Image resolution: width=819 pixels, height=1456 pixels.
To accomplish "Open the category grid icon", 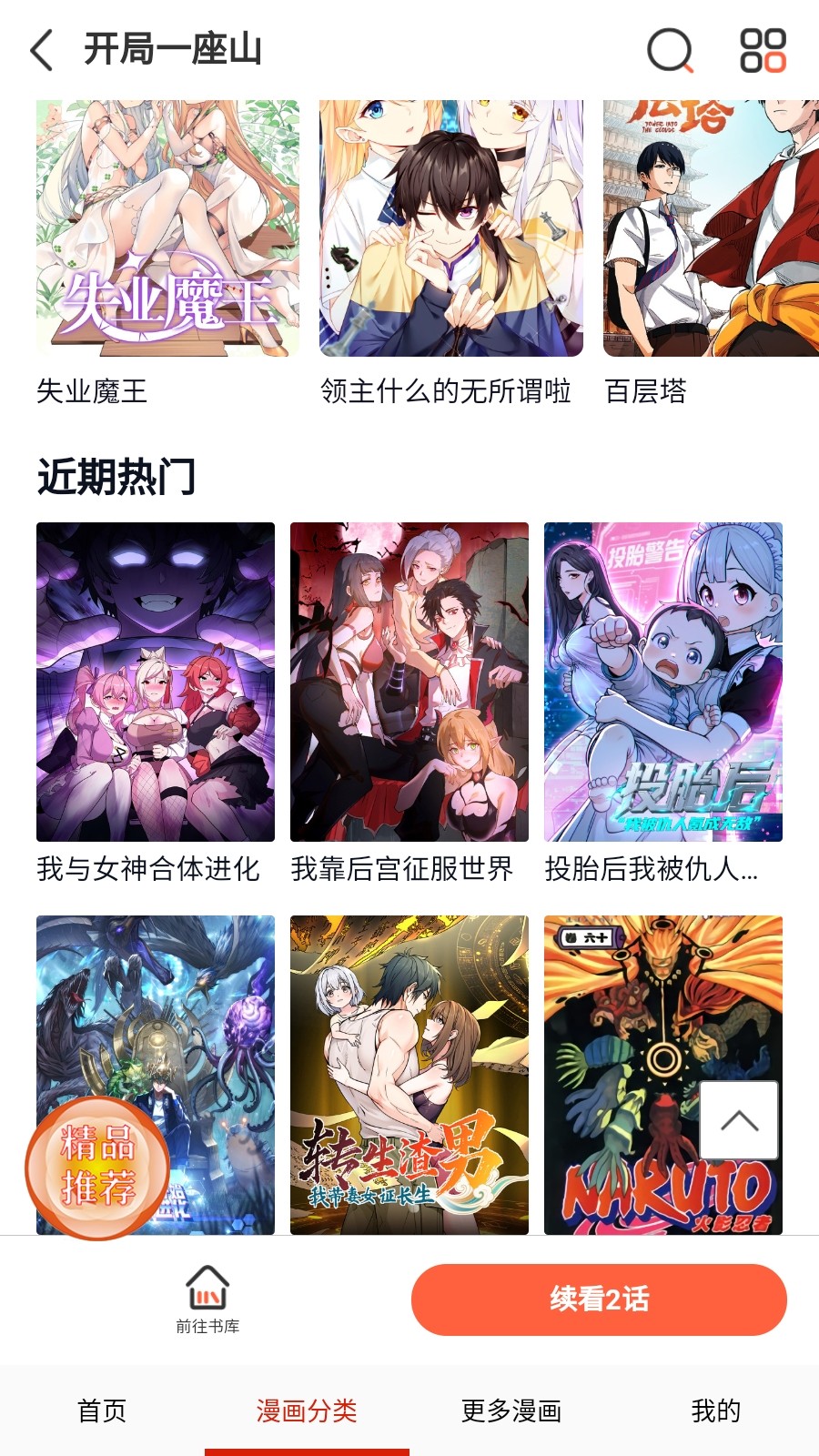I will coord(764,51).
